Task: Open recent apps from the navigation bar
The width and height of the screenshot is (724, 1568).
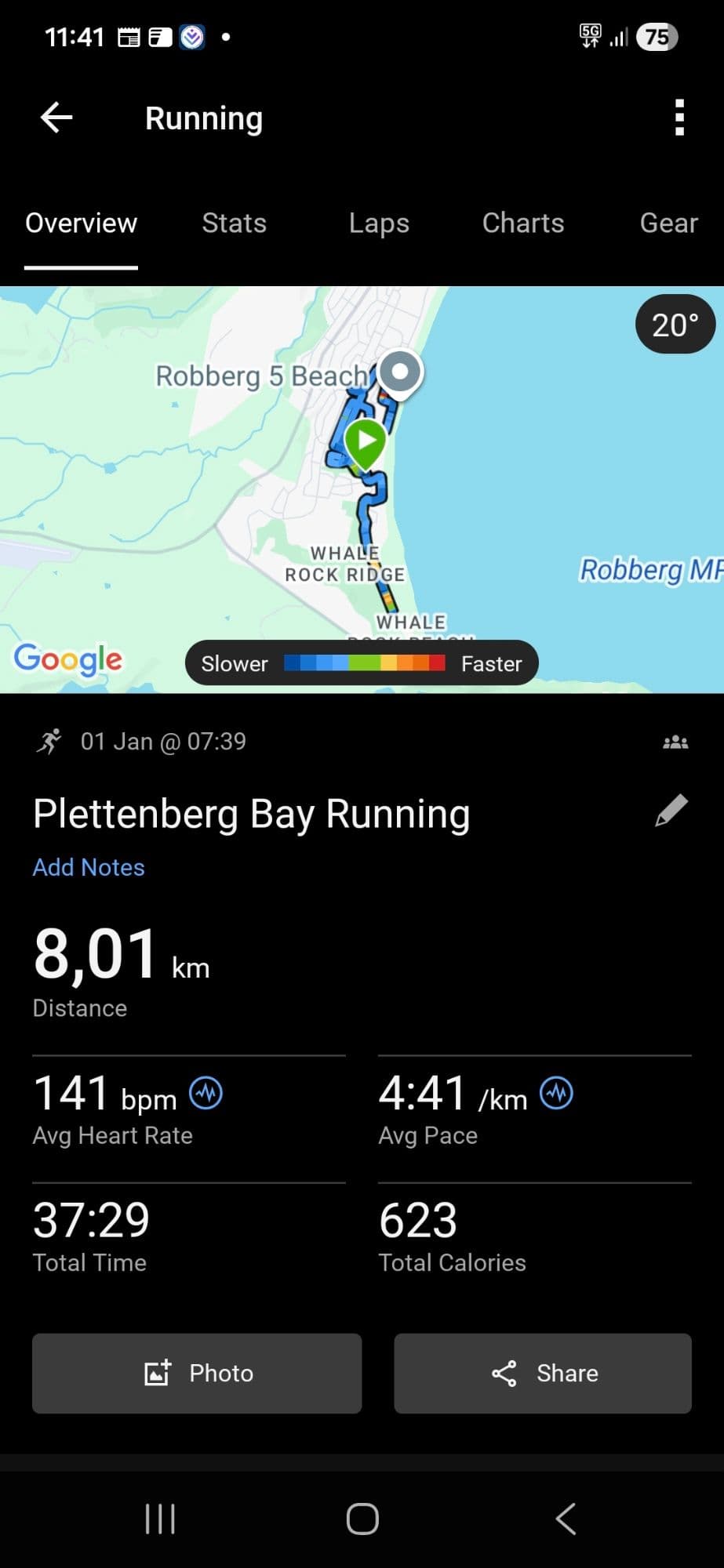Action: [160, 1519]
